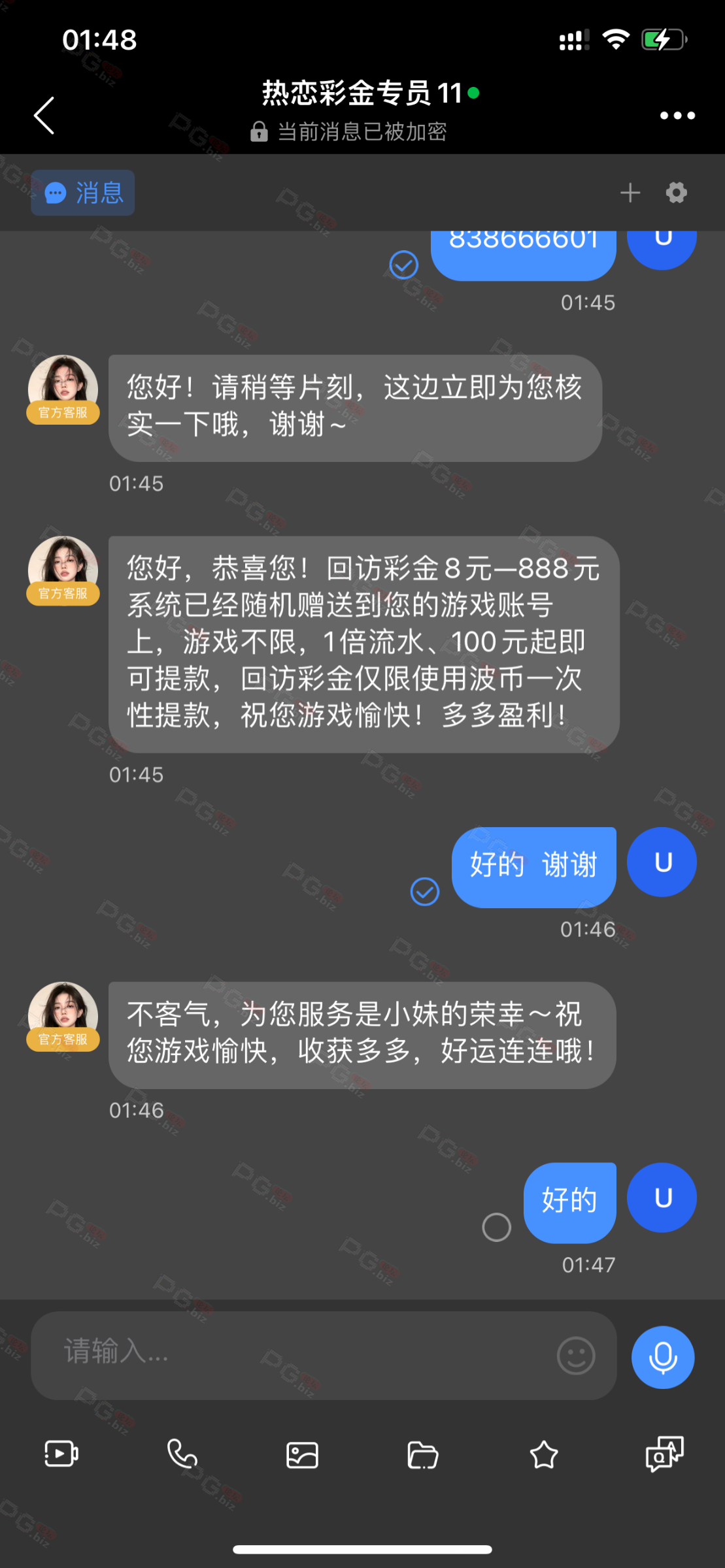Viewport: 725px width, 1568px height.
Task: Open chat settings gear icon
Action: tap(677, 193)
